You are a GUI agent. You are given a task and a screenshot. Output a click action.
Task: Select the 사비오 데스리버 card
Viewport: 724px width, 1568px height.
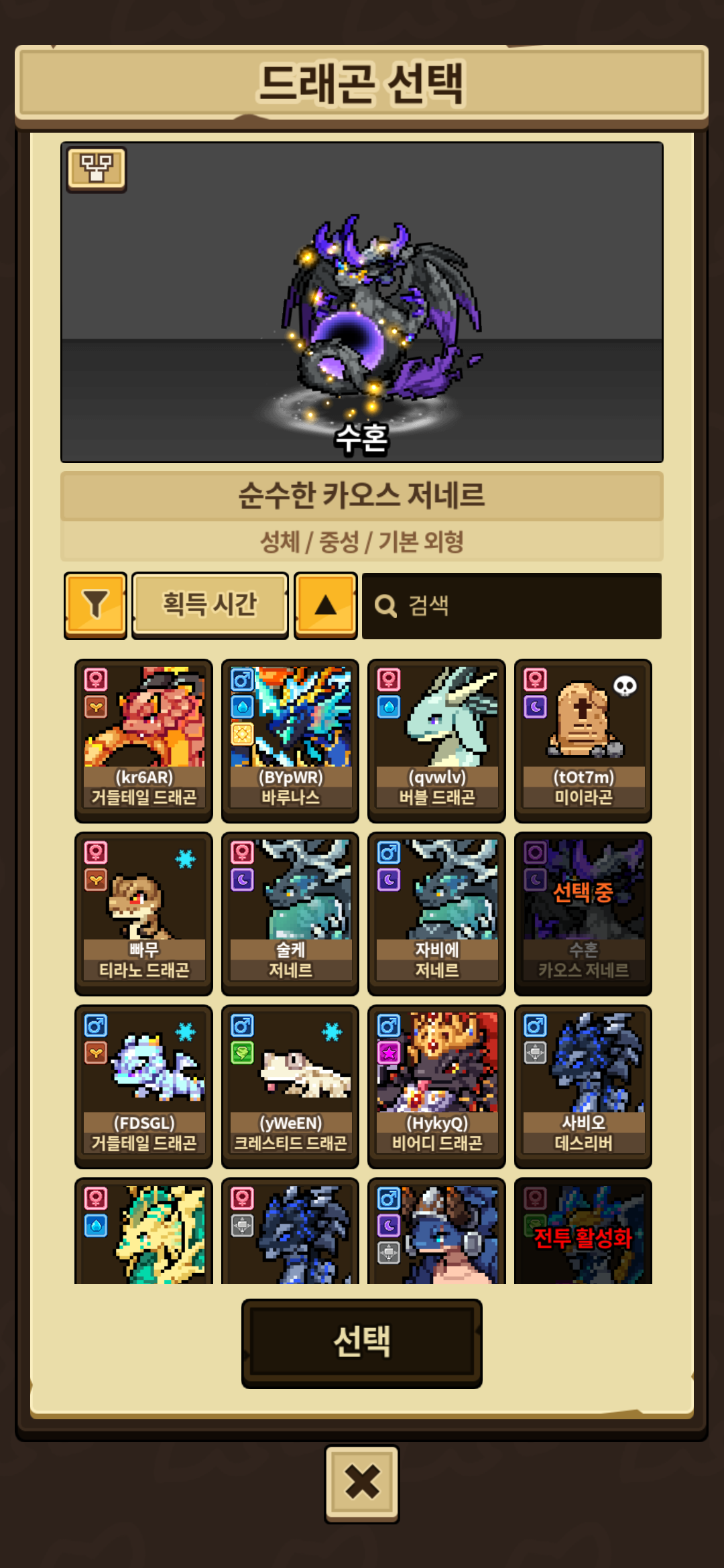tap(583, 1086)
